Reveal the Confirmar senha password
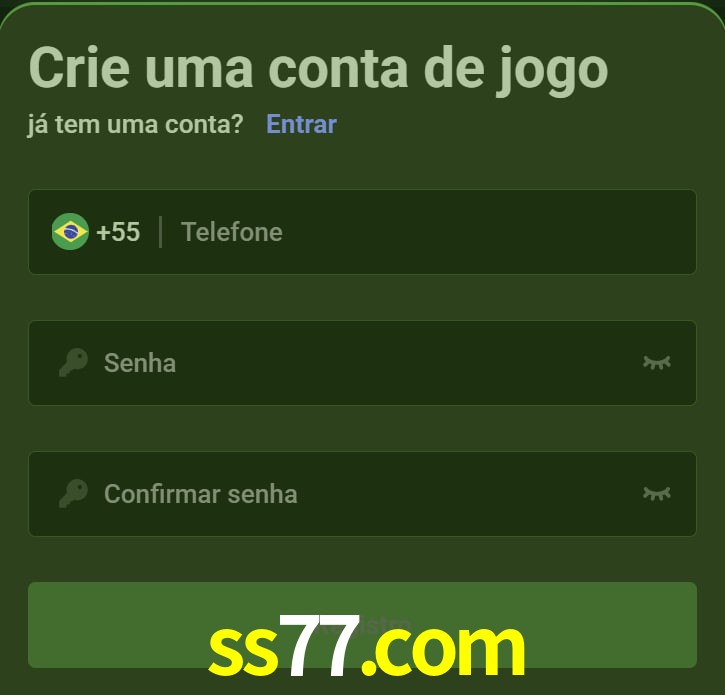This screenshot has height=695, width=725. click(x=656, y=494)
